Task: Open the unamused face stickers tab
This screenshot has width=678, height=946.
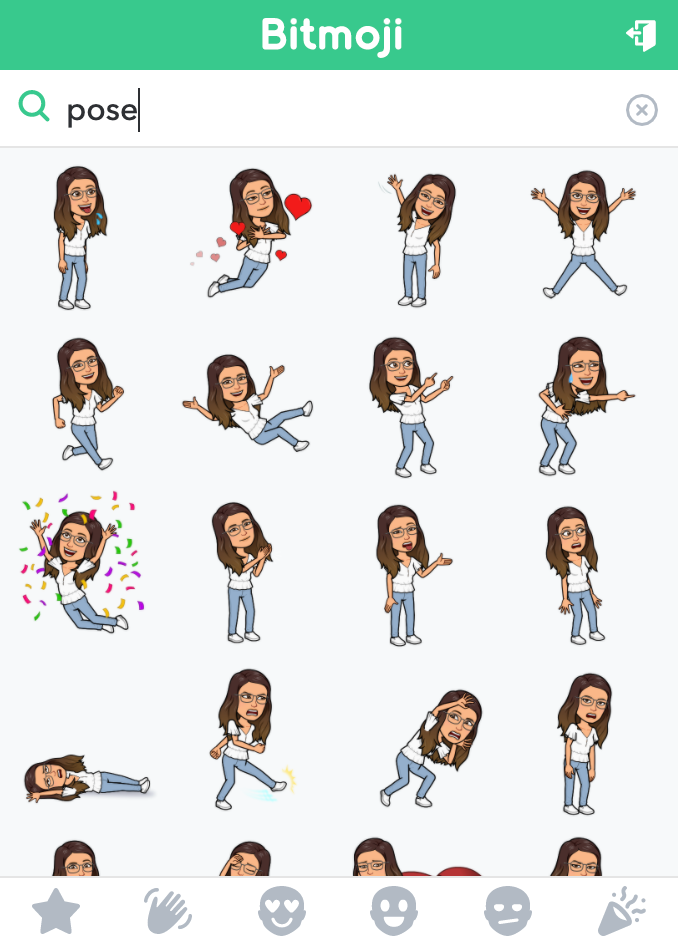Action: [x=508, y=911]
